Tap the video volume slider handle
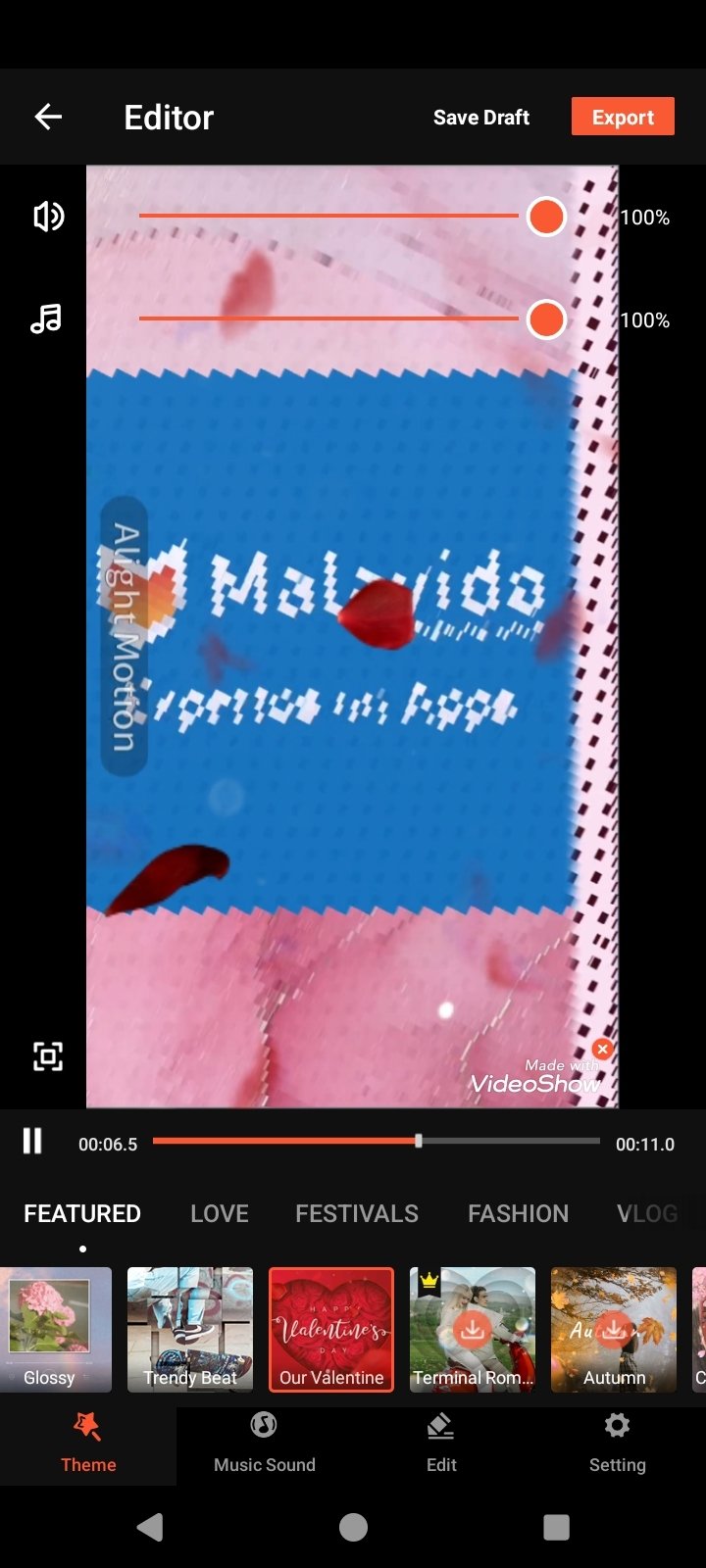 [546, 217]
